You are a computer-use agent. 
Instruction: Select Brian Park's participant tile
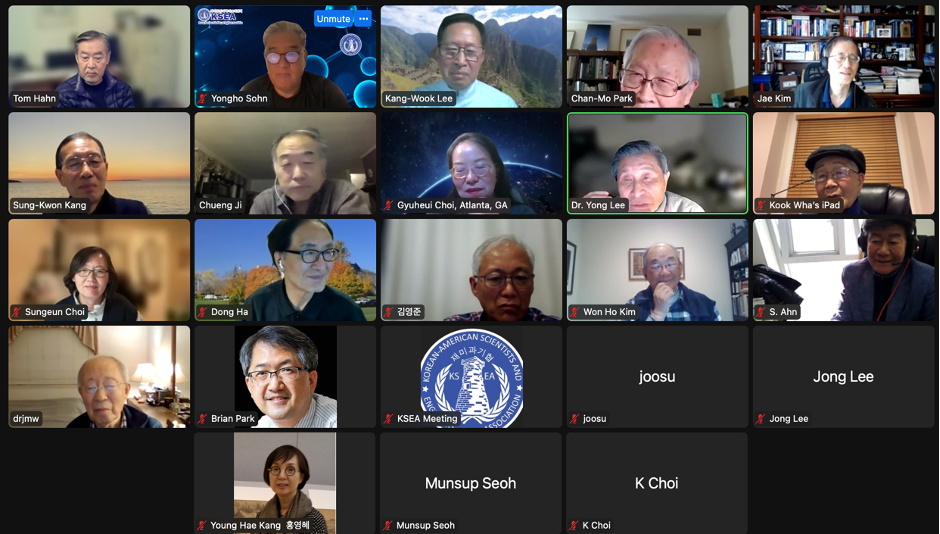pos(285,376)
